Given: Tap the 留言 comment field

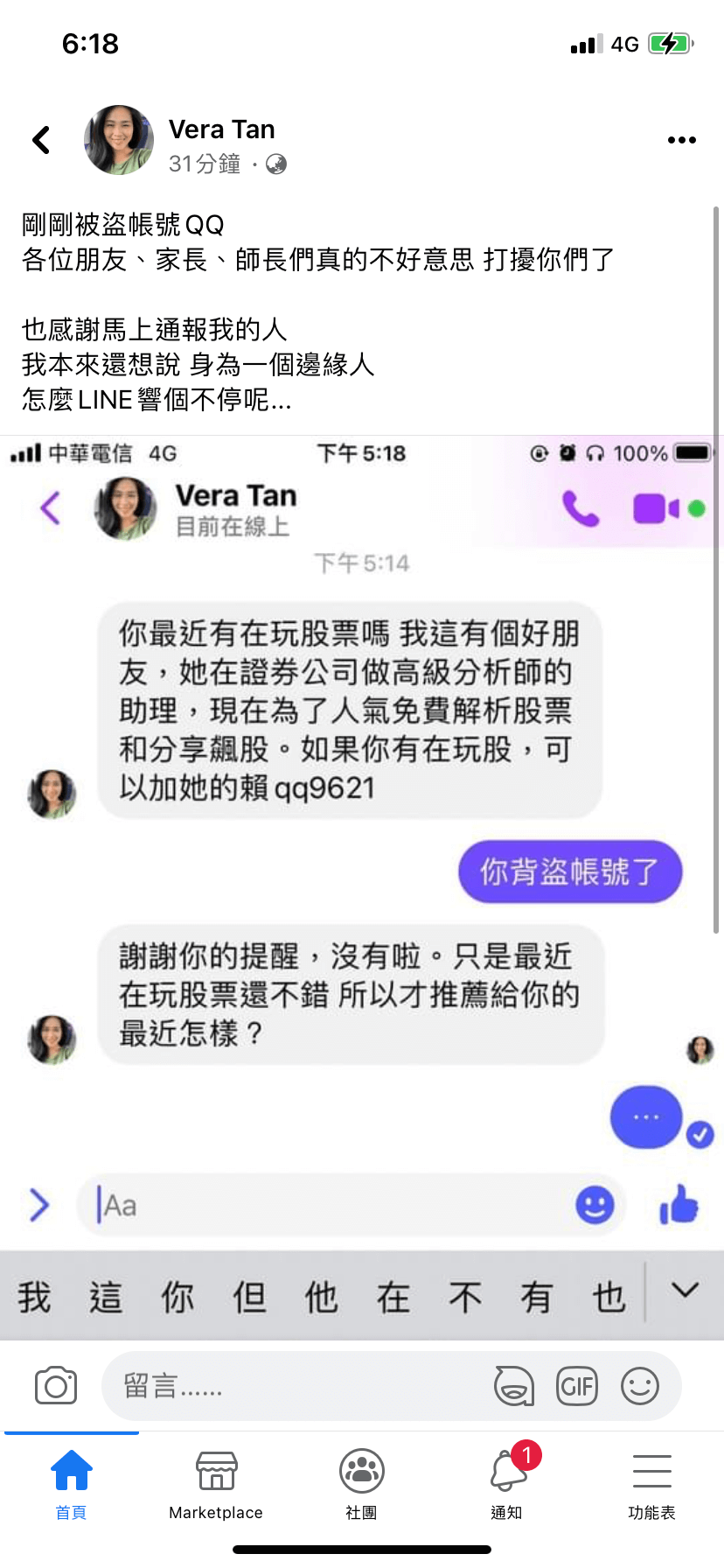Looking at the screenshot, I should pyautogui.click(x=297, y=1386).
